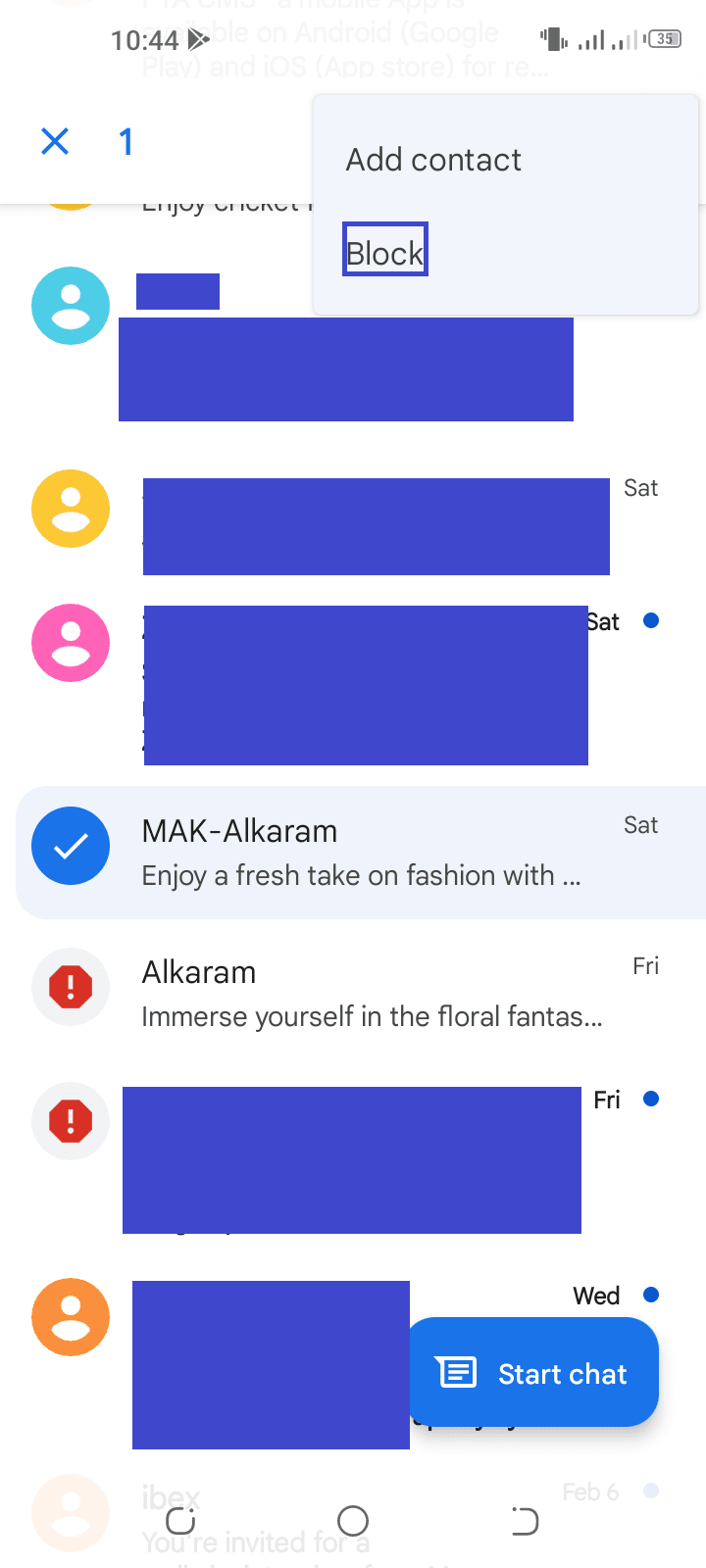Tap the Start chat button
This screenshot has width=706, height=1568.
click(x=533, y=1372)
